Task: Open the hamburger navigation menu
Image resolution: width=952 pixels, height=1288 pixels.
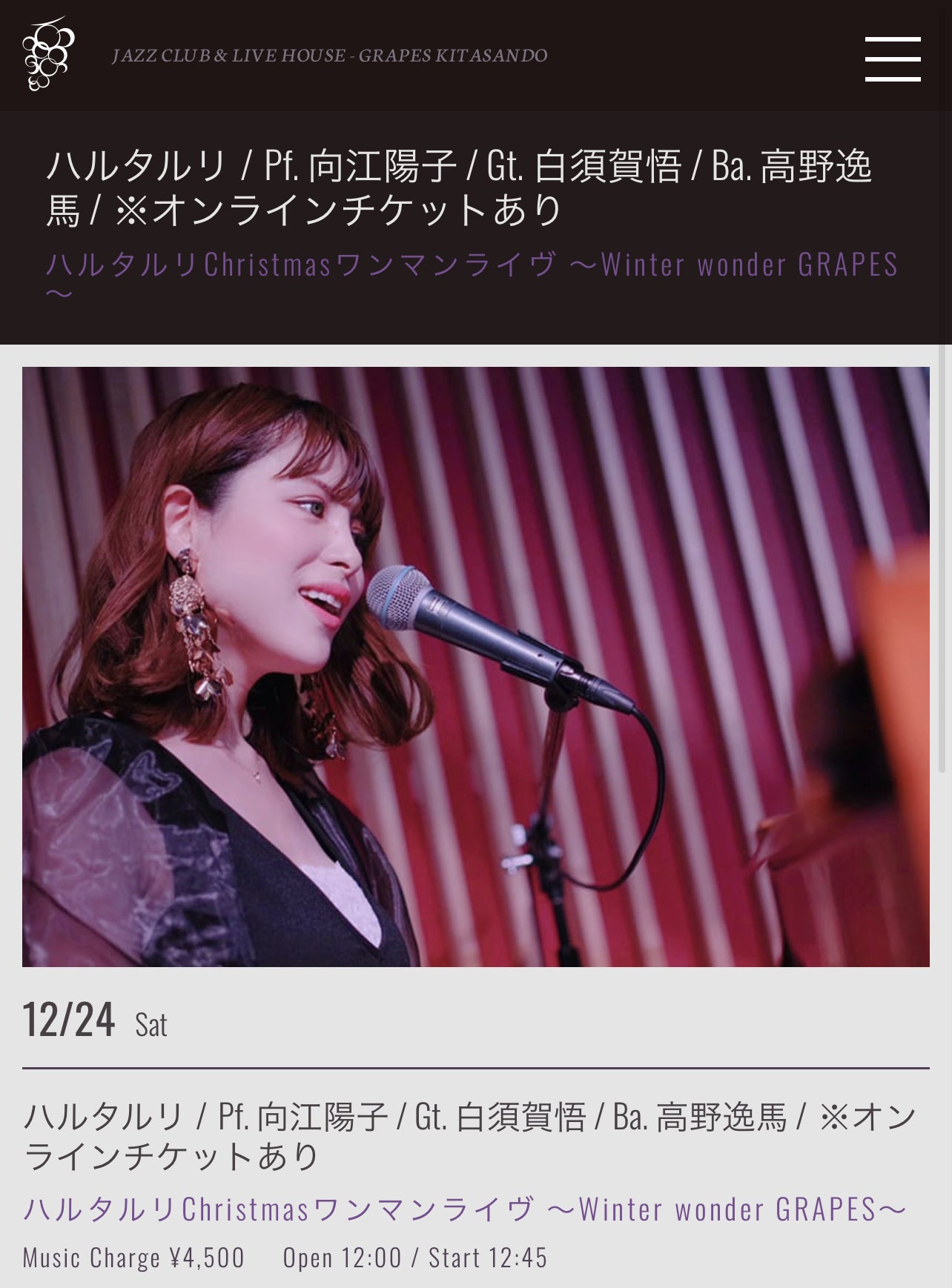Action: pyautogui.click(x=893, y=59)
